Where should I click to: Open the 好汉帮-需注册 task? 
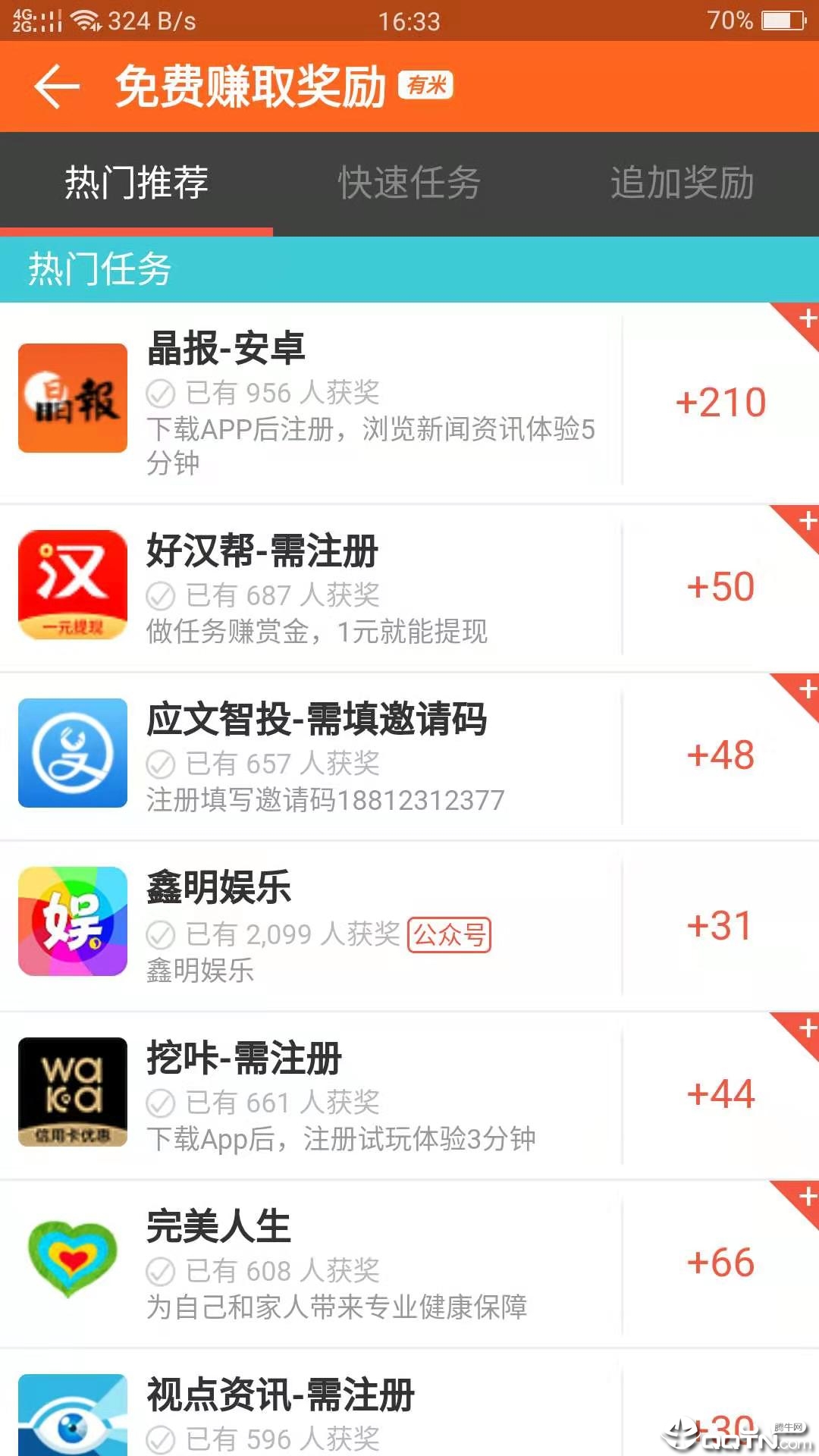click(372, 588)
